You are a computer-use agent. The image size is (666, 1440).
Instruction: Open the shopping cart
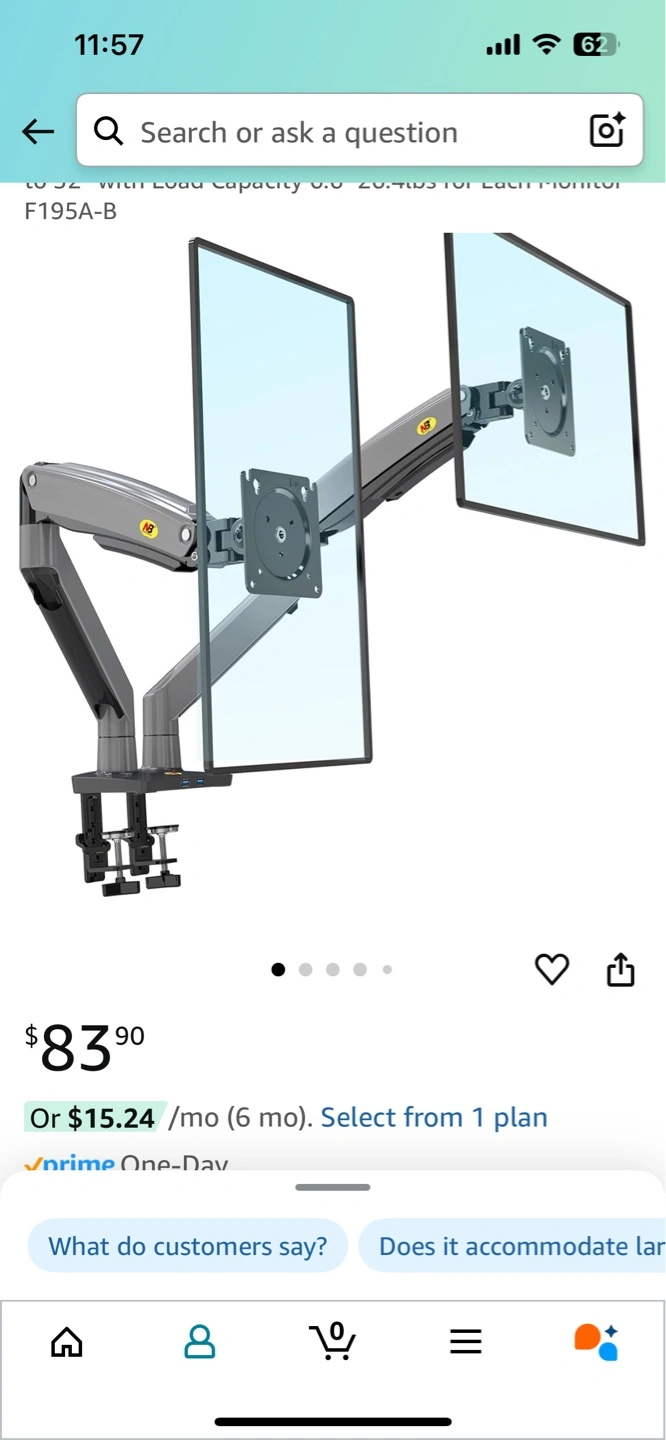[x=333, y=1341]
